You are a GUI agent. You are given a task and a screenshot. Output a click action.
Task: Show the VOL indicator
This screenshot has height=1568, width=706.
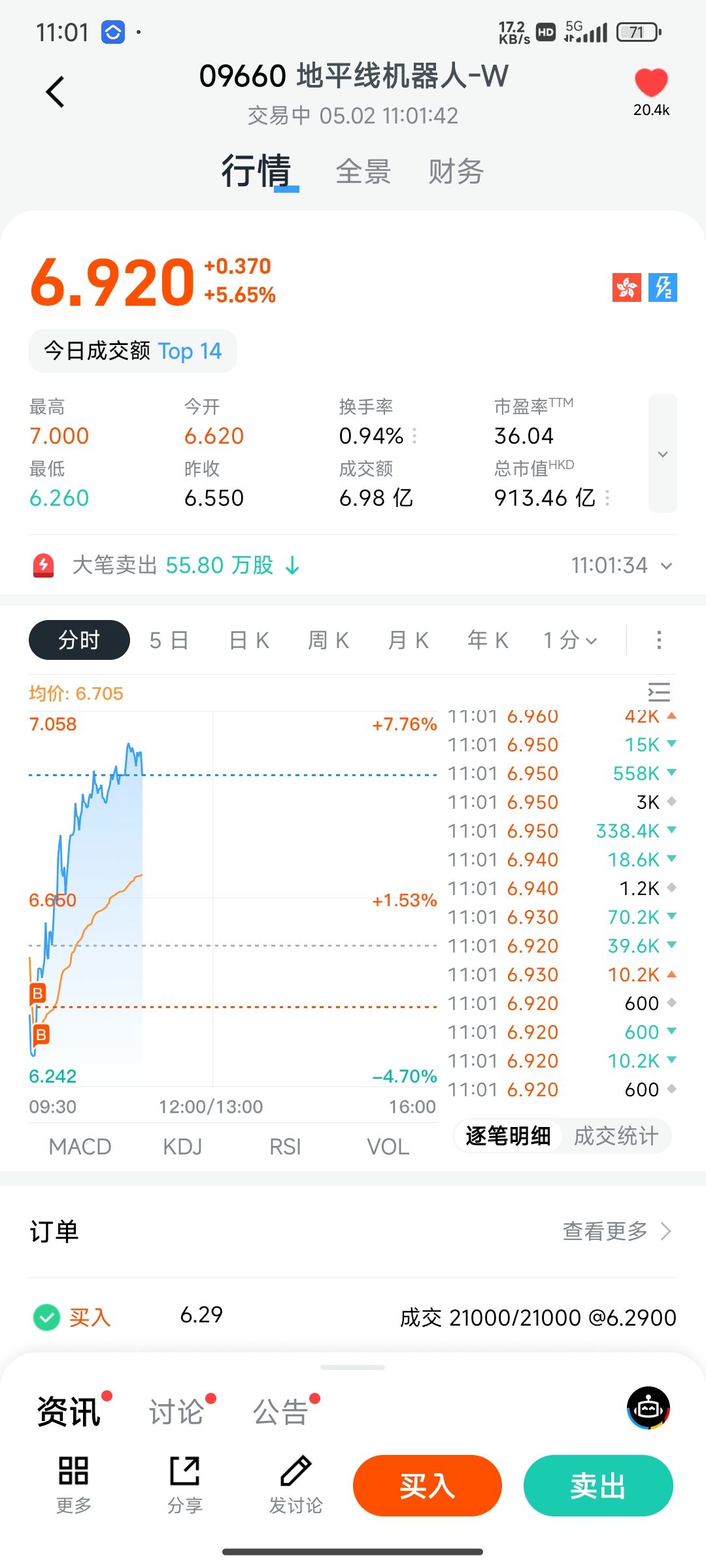tap(388, 1147)
